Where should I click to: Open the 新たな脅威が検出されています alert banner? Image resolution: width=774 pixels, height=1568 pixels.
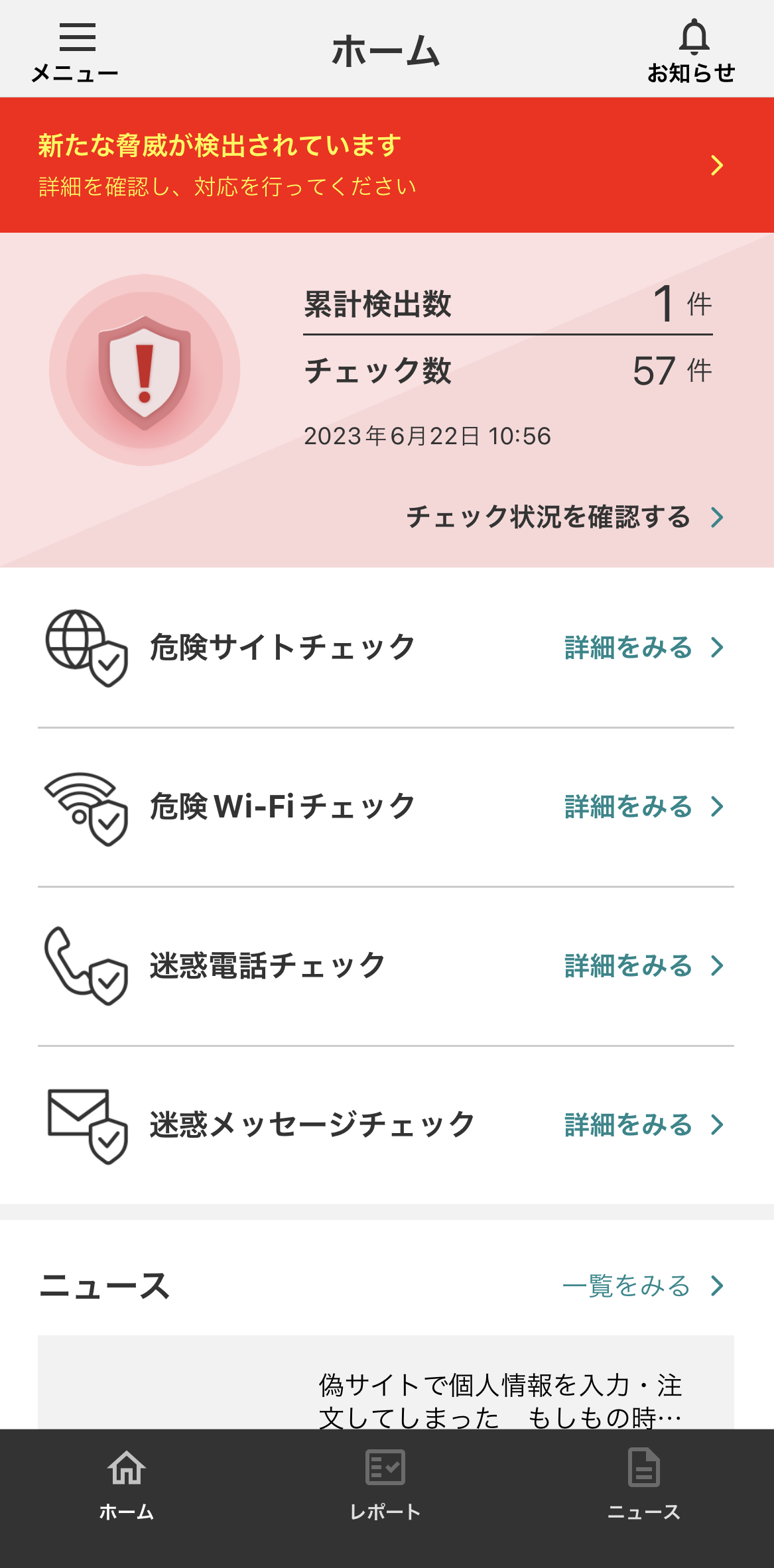[x=387, y=165]
